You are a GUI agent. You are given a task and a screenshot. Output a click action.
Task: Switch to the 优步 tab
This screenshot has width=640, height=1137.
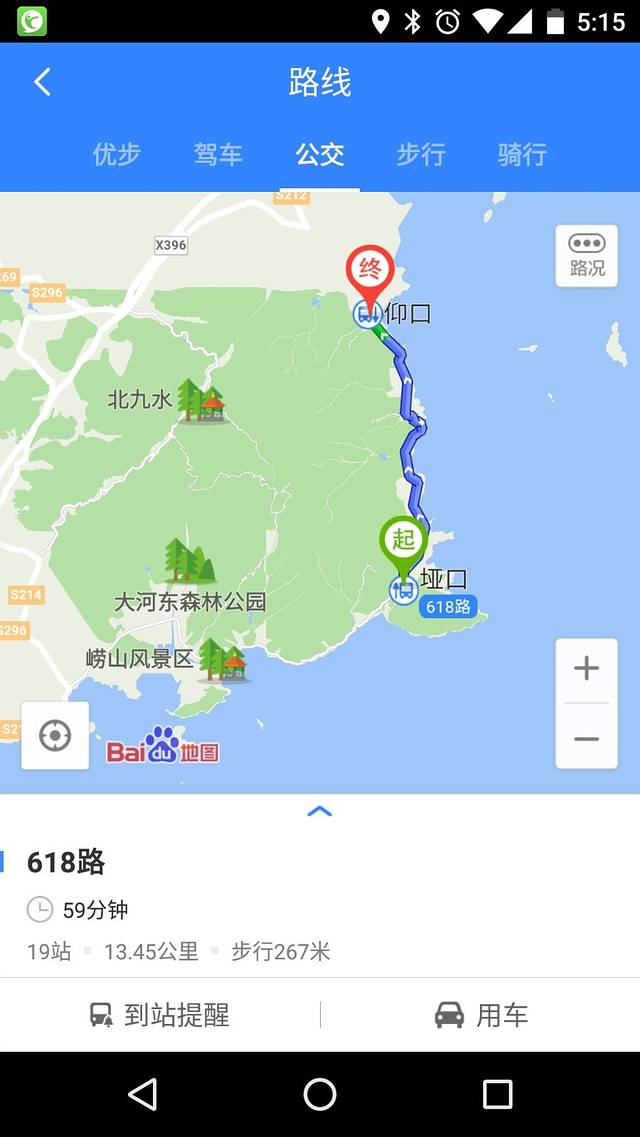tap(117, 154)
